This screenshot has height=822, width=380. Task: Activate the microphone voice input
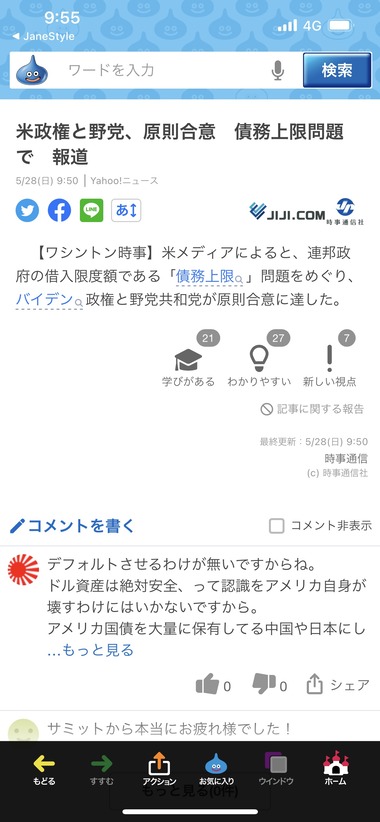click(278, 70)
